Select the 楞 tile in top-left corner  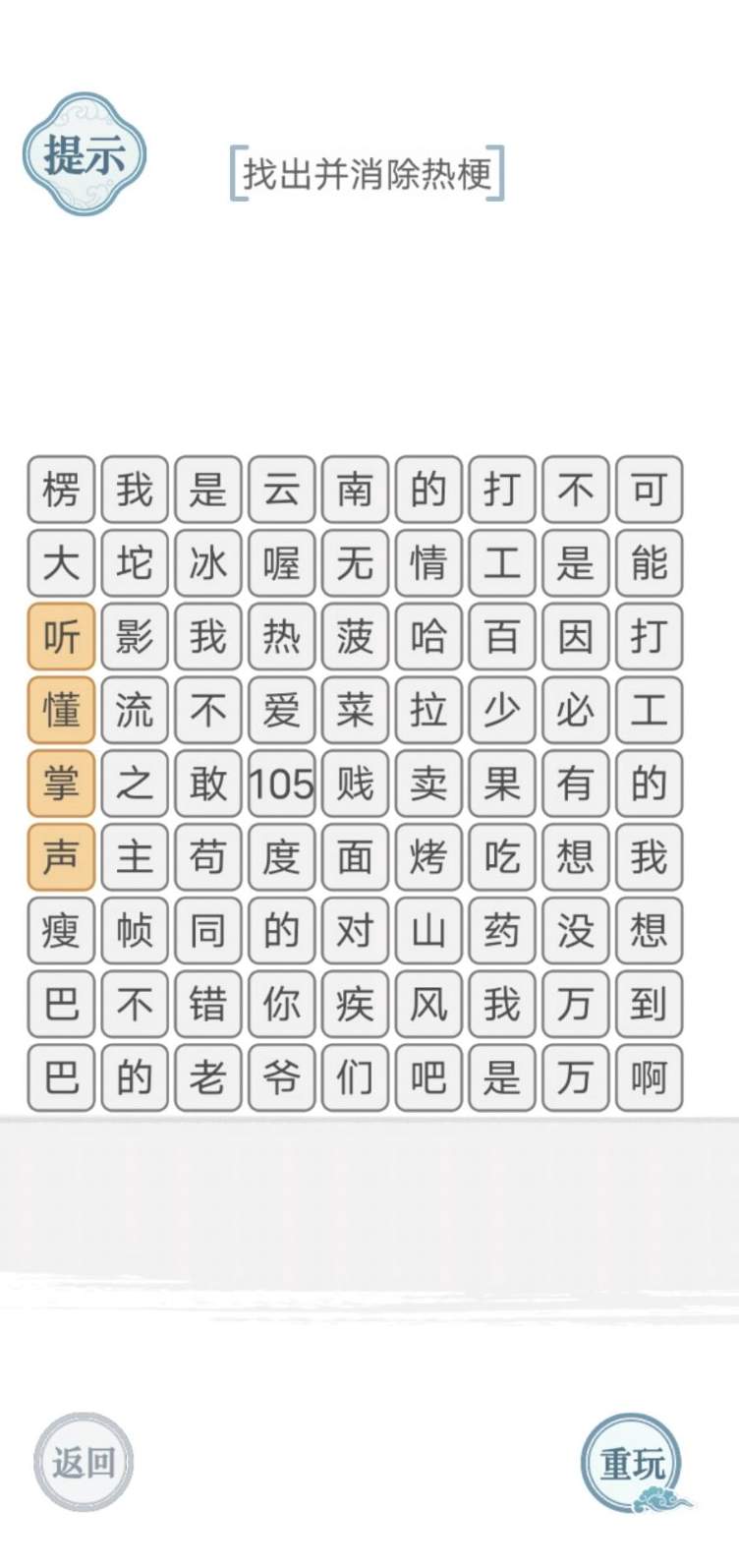coord(60,490)
